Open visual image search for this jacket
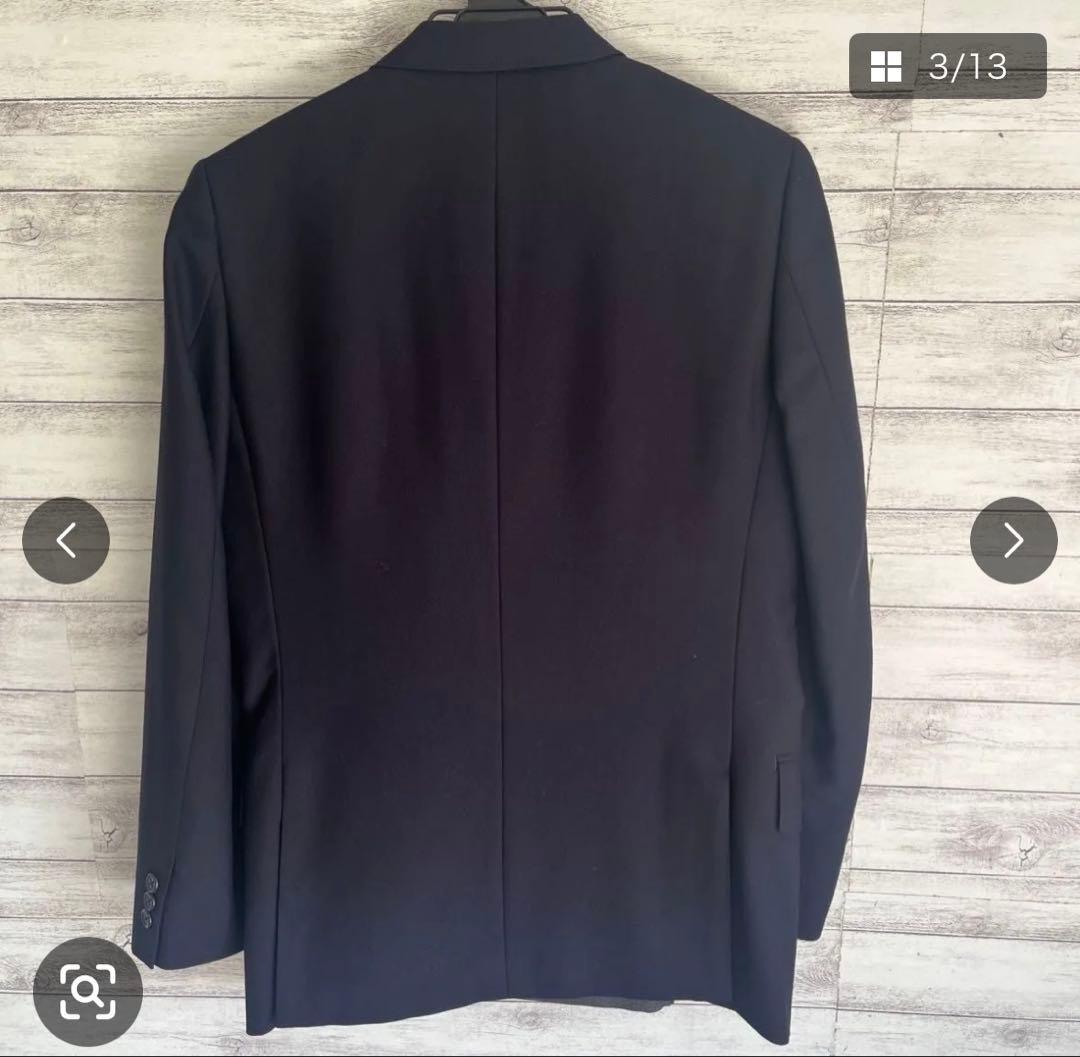This screenshot has height=1057, width=1080. coord(88,992)
